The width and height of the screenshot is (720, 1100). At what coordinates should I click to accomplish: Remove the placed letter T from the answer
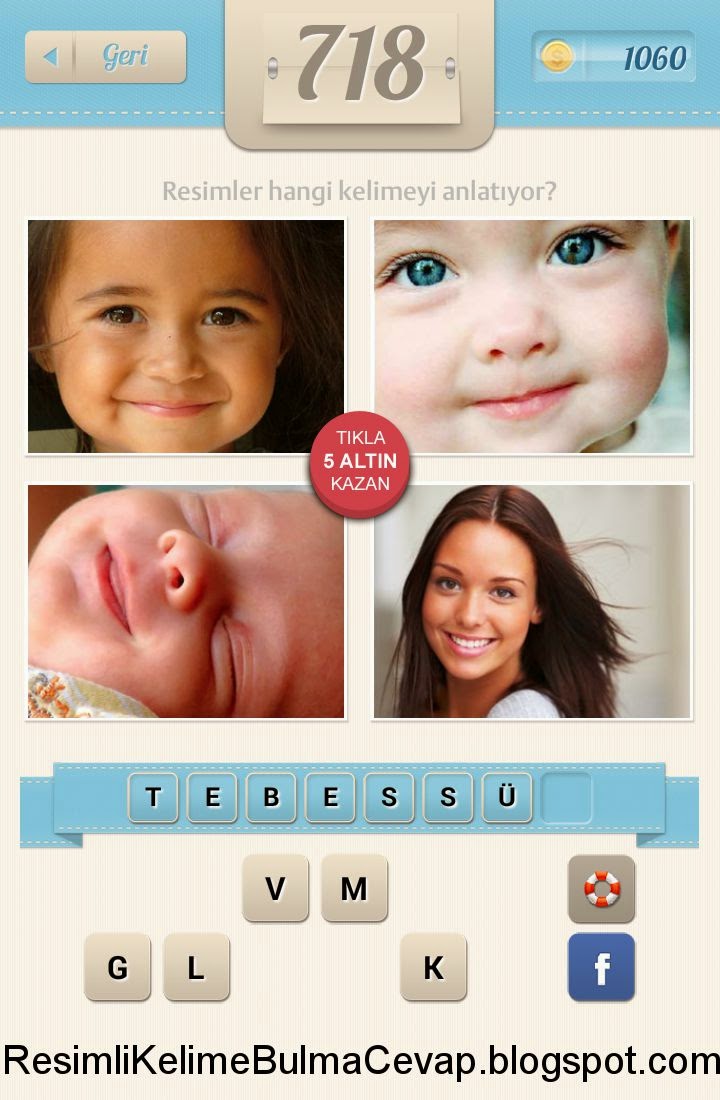click(x=153, y=797)
